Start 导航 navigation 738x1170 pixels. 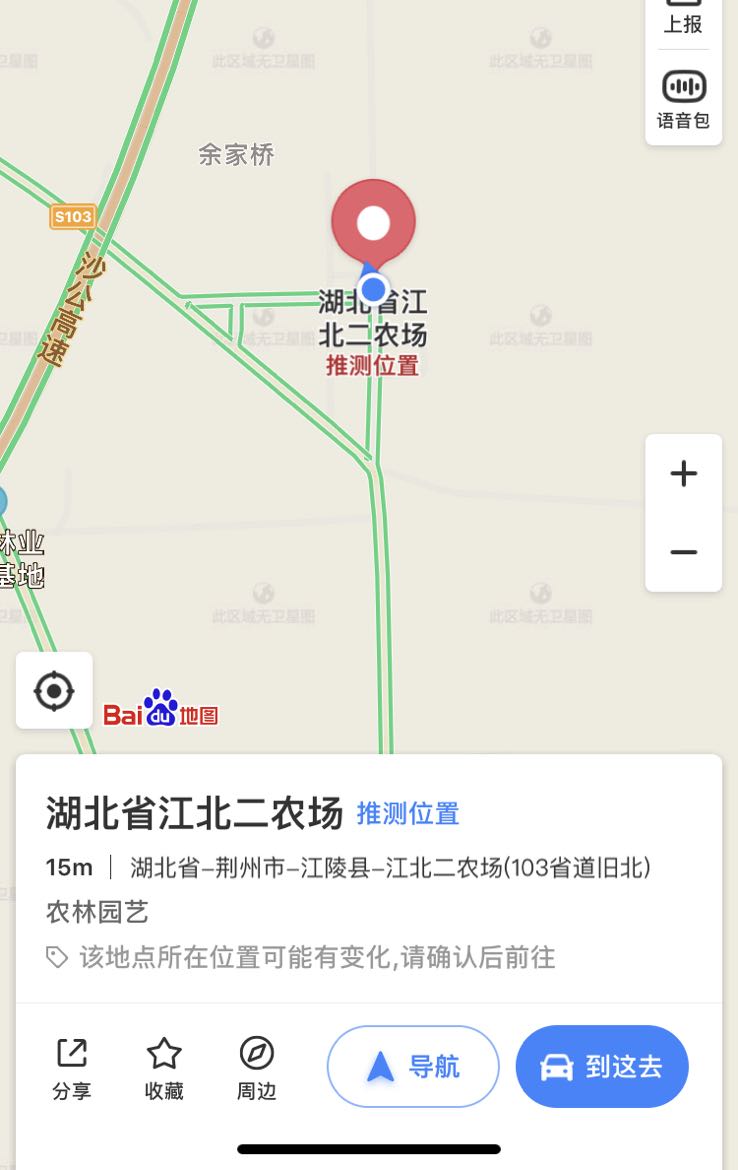click(x=413, y=1066)
